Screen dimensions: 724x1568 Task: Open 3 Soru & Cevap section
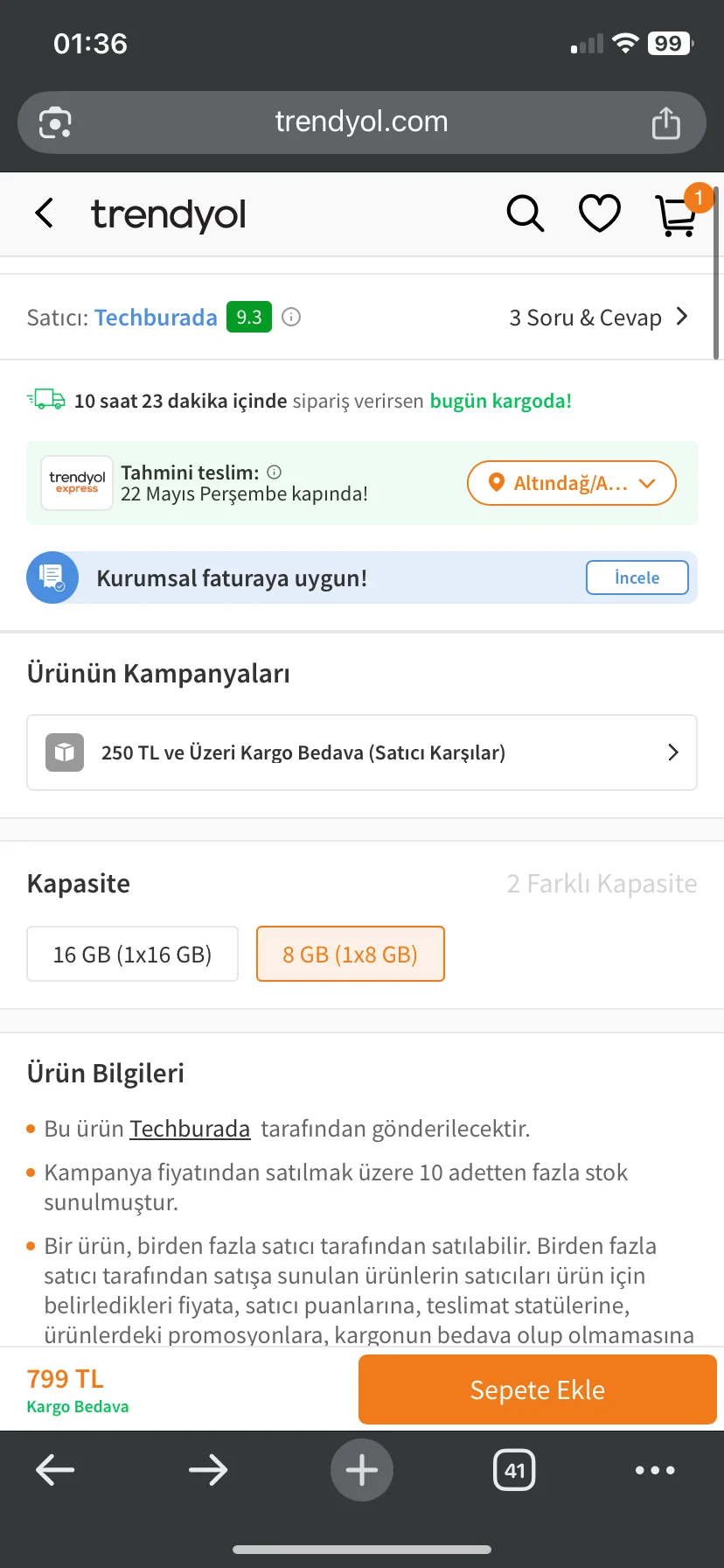click(598, 317)
